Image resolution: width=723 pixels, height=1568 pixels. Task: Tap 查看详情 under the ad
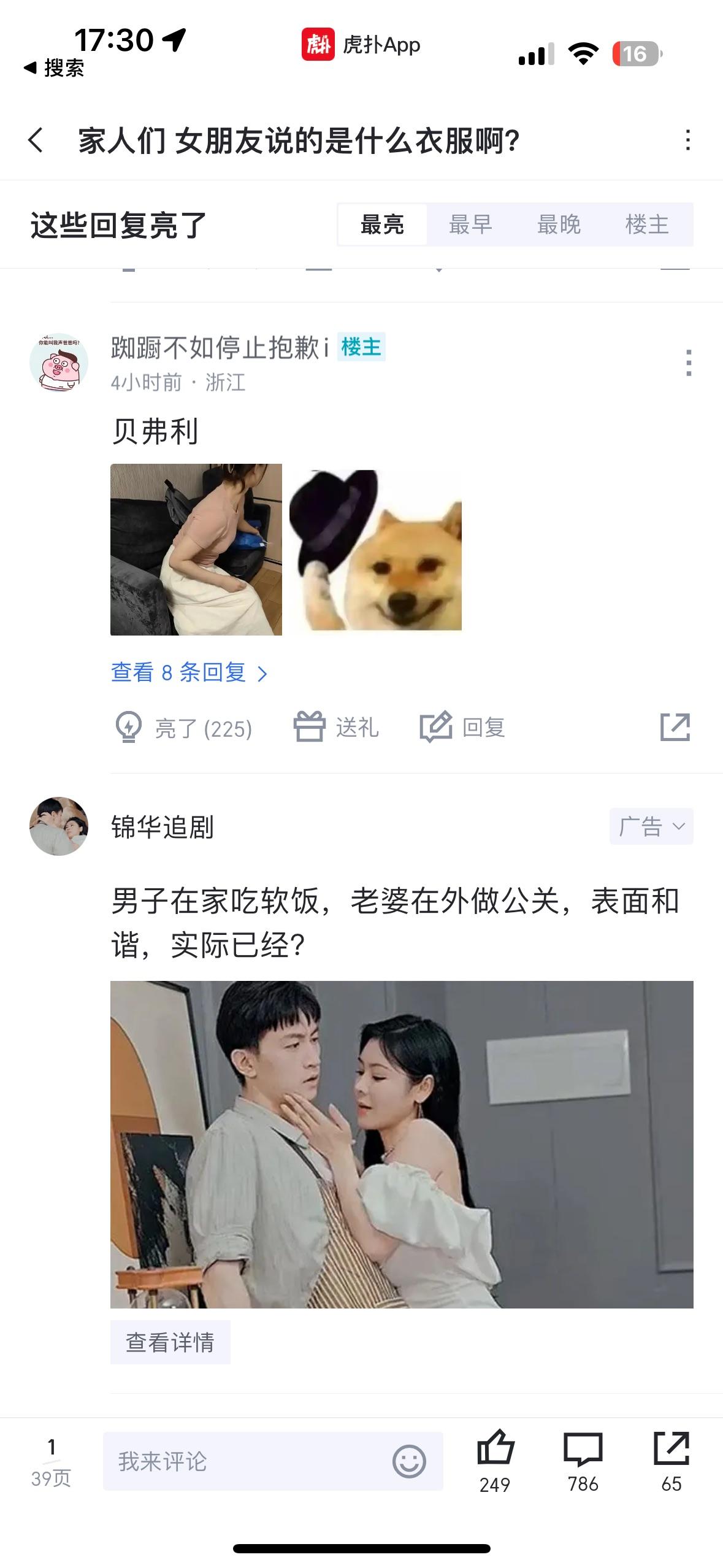pyautogui.click(x=170, y=1342)
